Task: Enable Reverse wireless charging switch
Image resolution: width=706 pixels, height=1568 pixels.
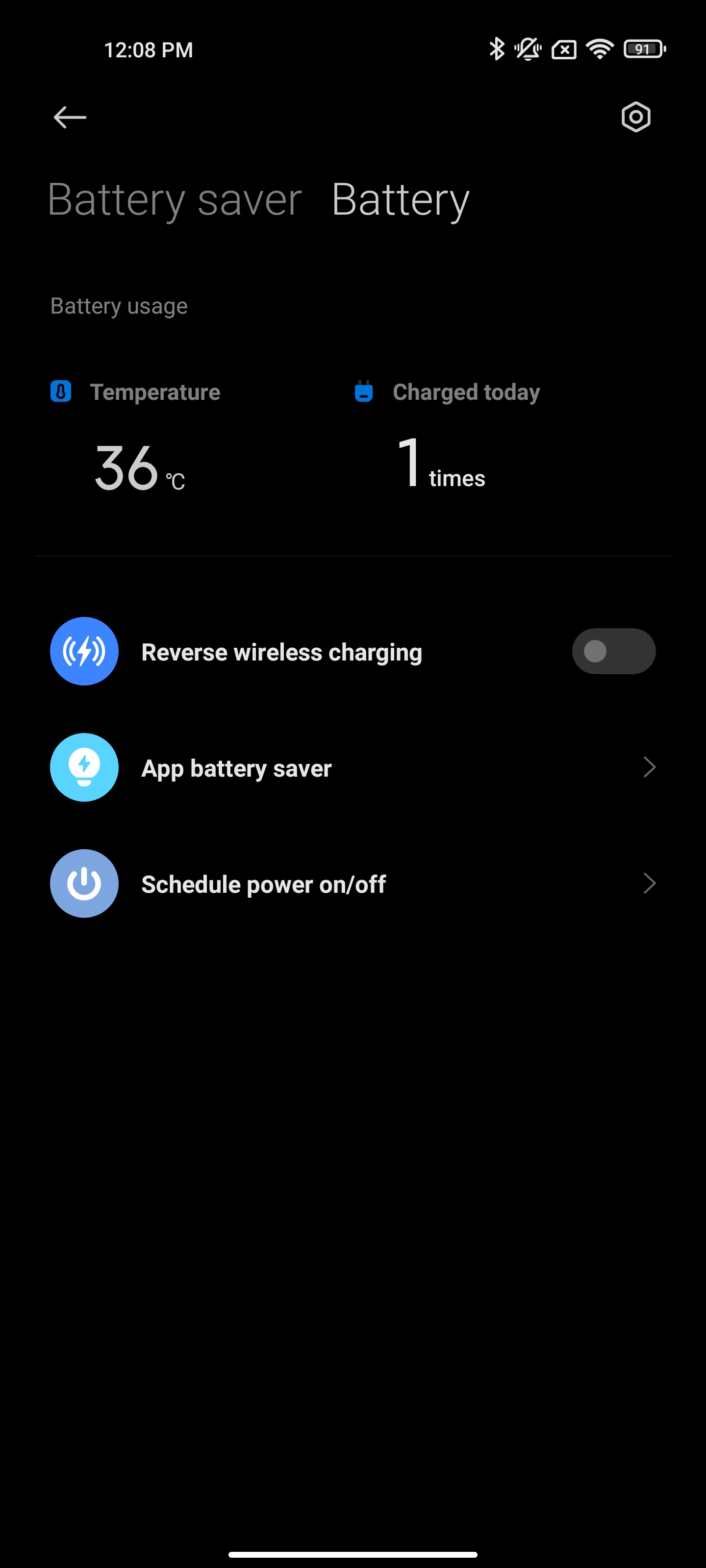Action: point(613,651)
